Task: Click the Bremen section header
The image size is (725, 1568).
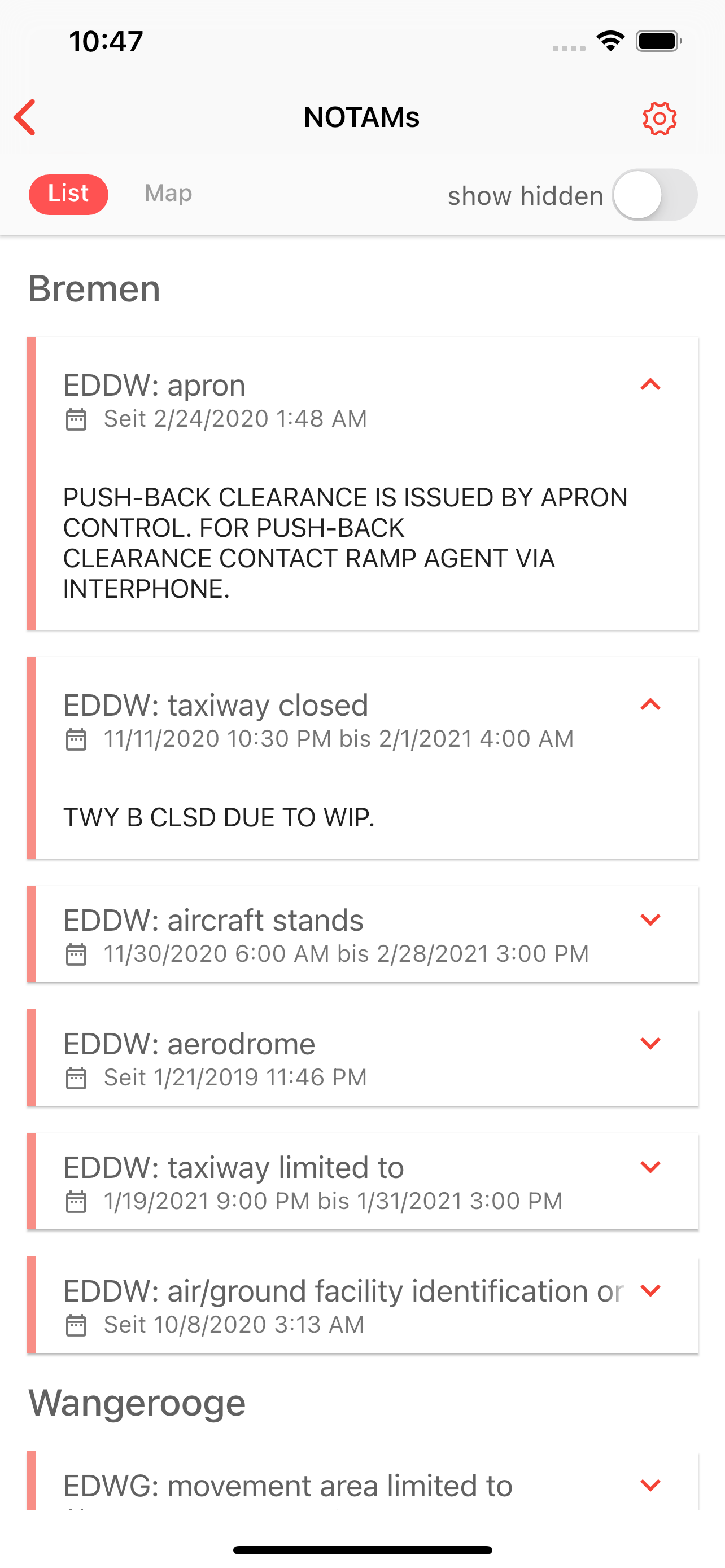Action: [93, 288]
